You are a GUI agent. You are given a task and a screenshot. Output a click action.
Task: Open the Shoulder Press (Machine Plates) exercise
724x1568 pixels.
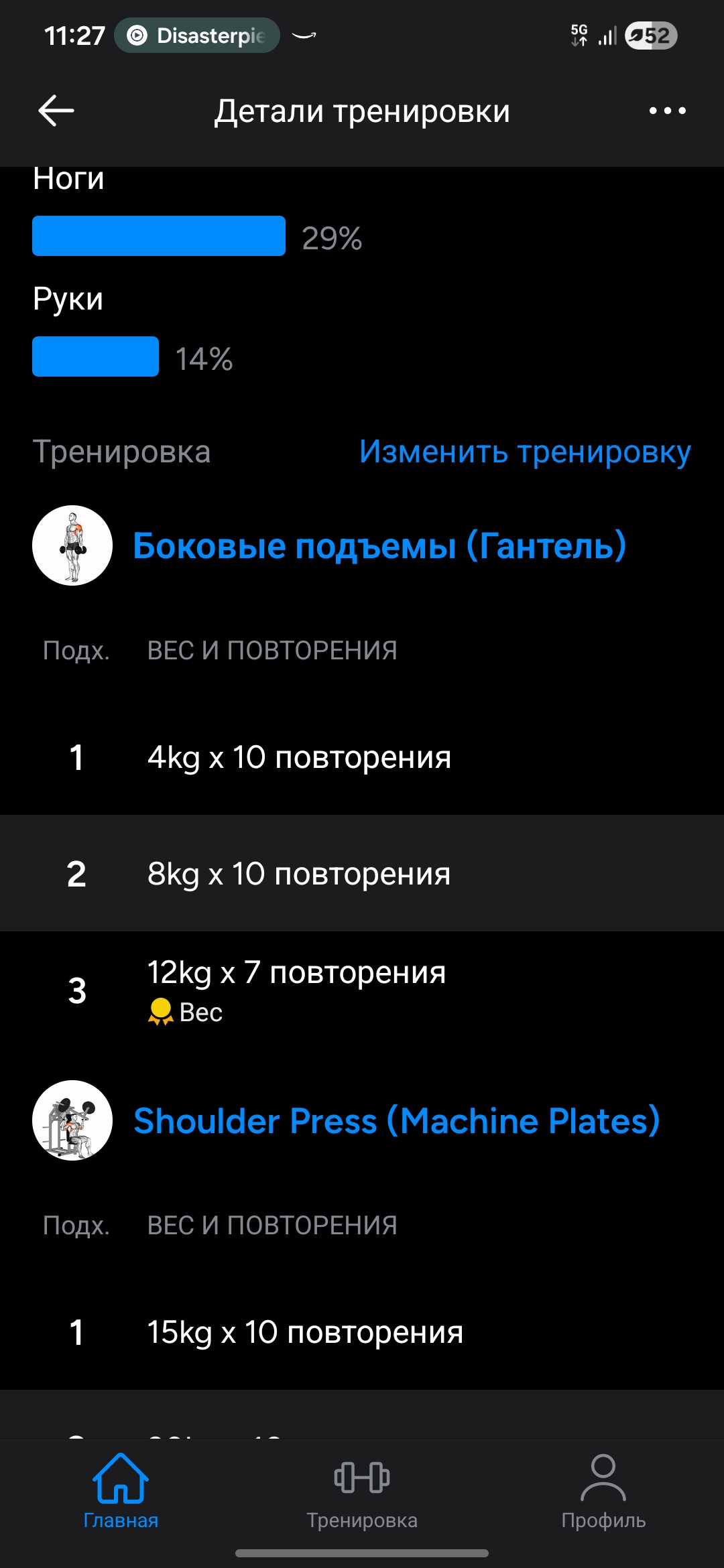tap(397, 1120)
